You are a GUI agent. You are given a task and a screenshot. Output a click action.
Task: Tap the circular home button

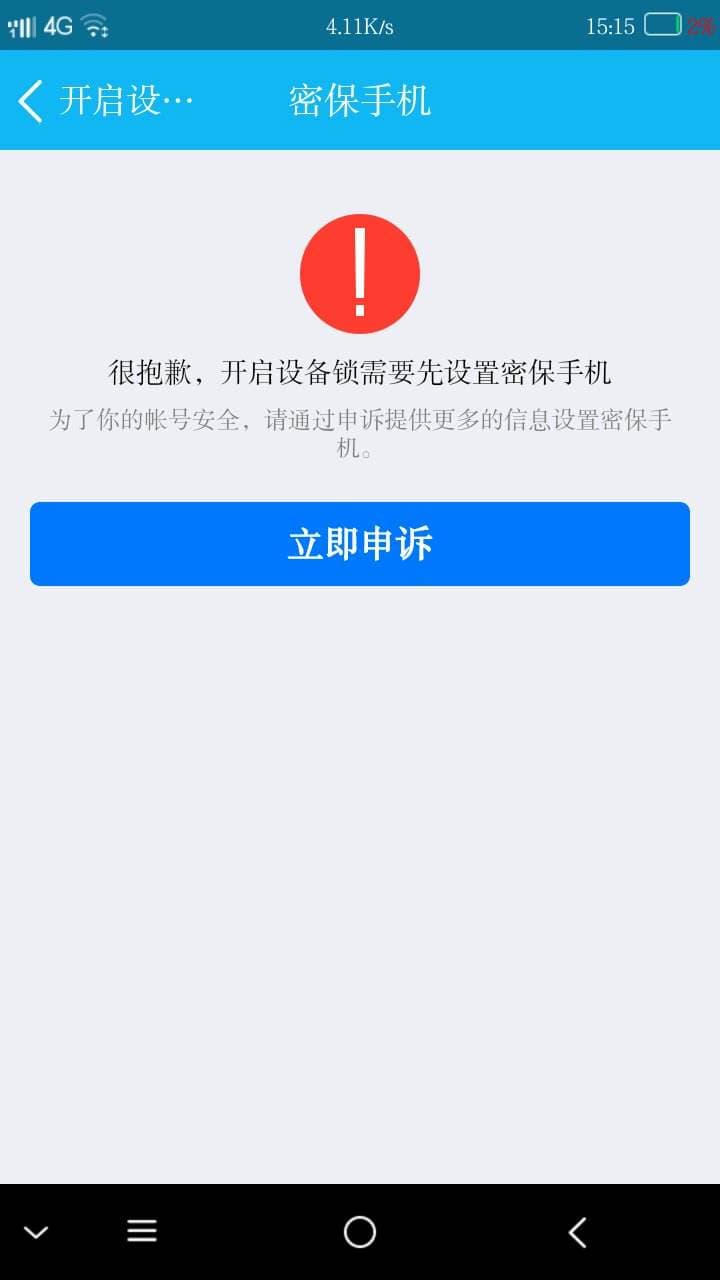coord(359,1231)
